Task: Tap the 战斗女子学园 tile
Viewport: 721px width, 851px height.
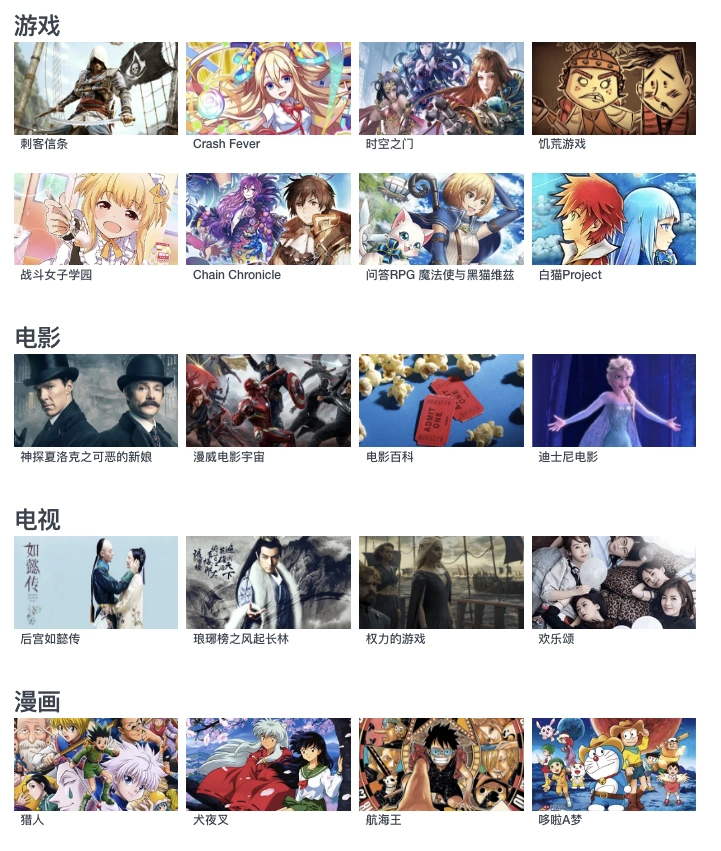Action: pyautogui.click(x=96, y=219)
